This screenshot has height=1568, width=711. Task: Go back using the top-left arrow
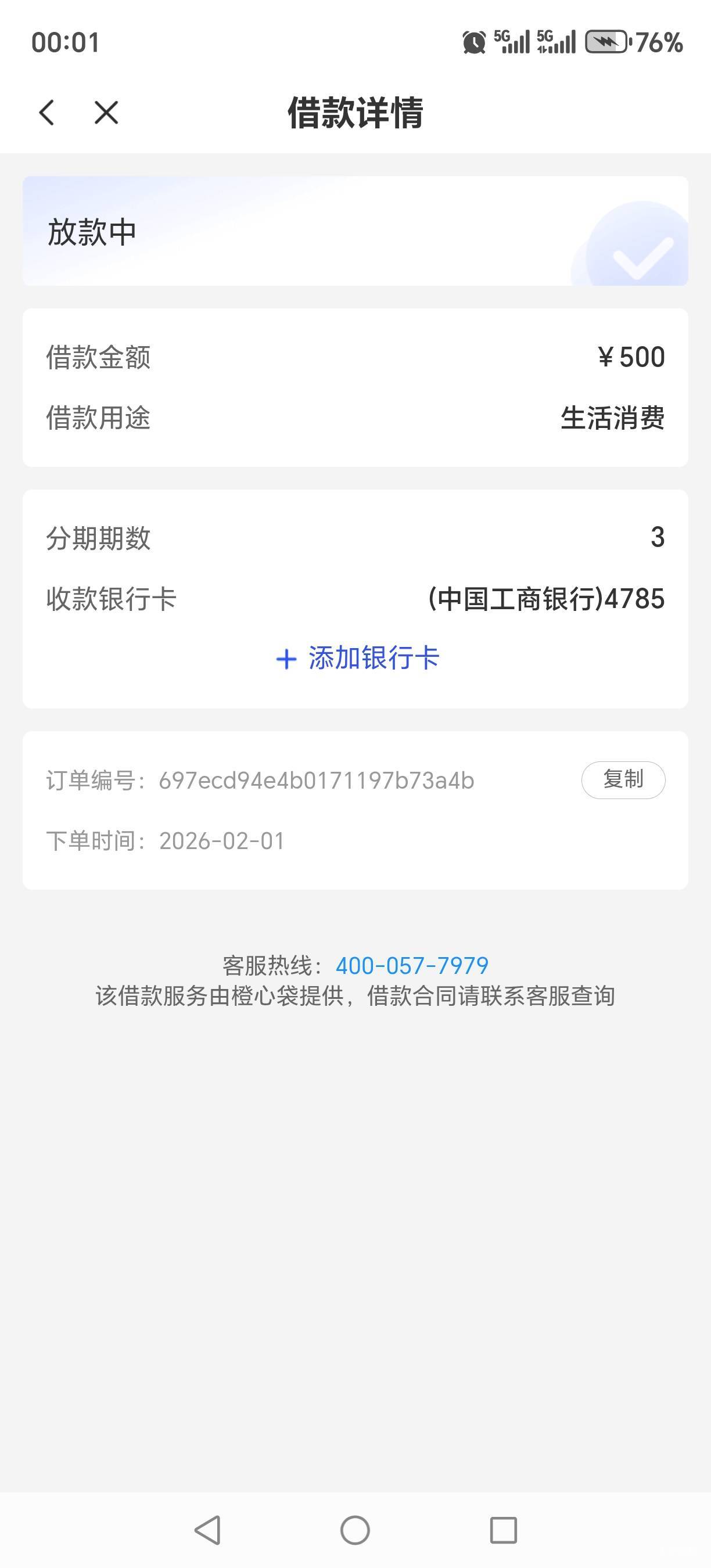(47, 113)
